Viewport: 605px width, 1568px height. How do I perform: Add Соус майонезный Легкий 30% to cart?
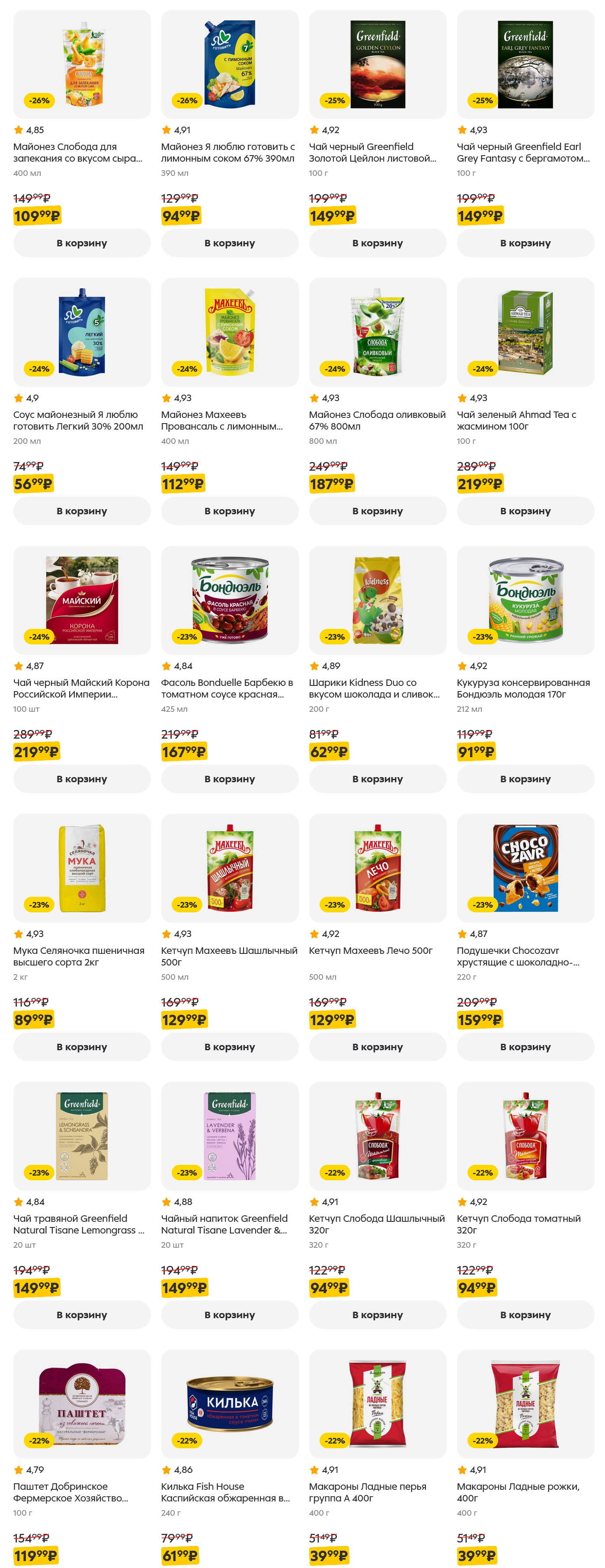(82, 511)
